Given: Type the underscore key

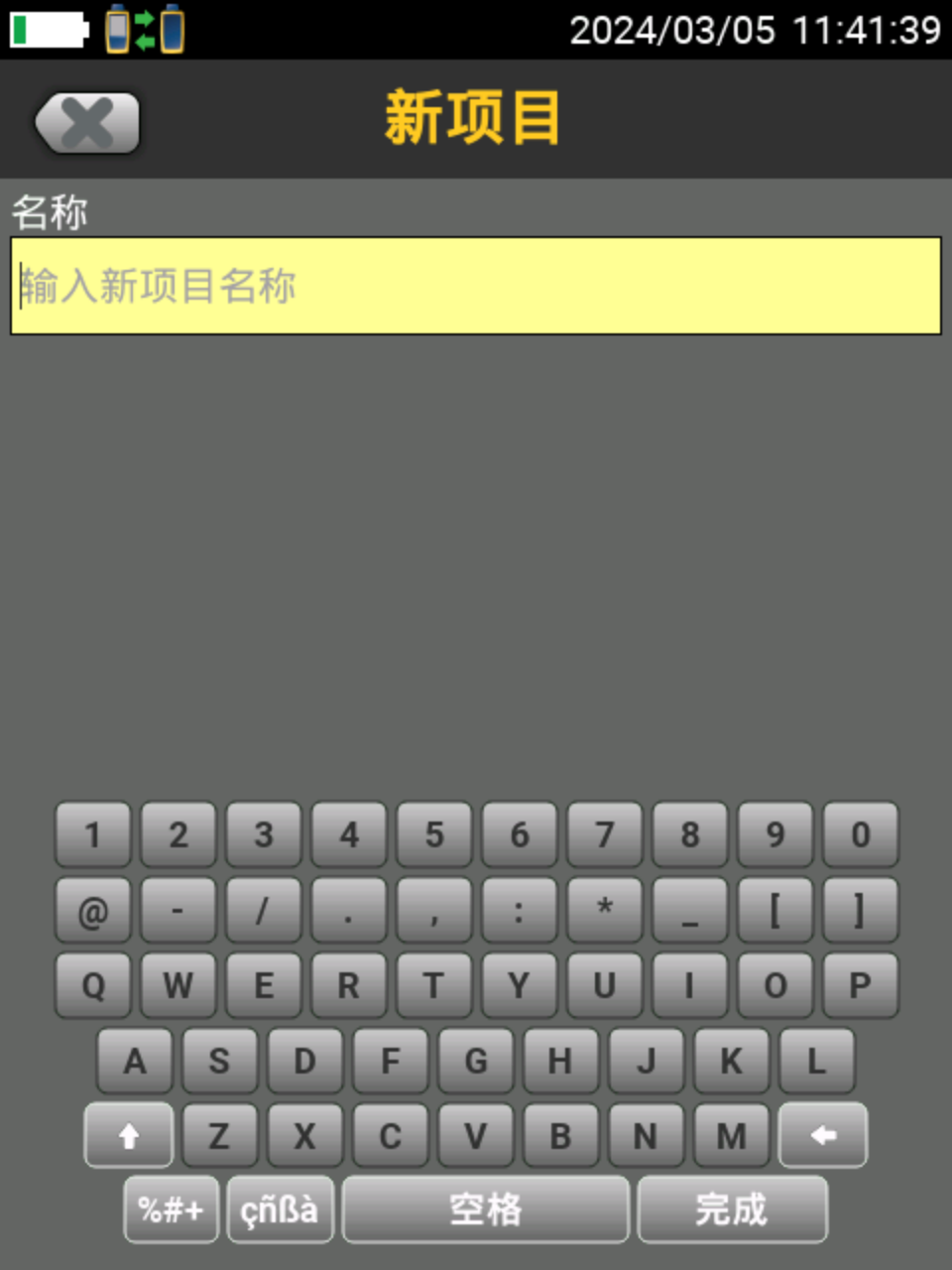Looking at the screenshot, I should click(690, 910).
